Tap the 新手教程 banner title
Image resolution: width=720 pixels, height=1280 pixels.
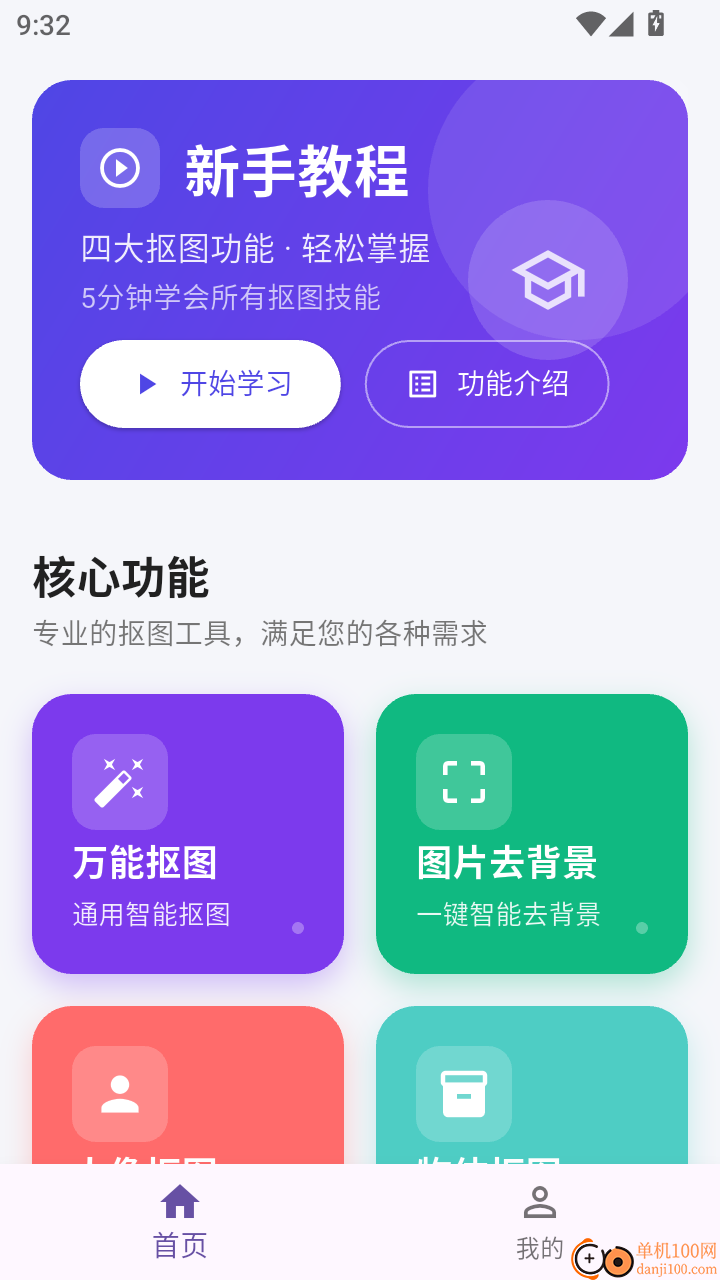pos(297,170)
